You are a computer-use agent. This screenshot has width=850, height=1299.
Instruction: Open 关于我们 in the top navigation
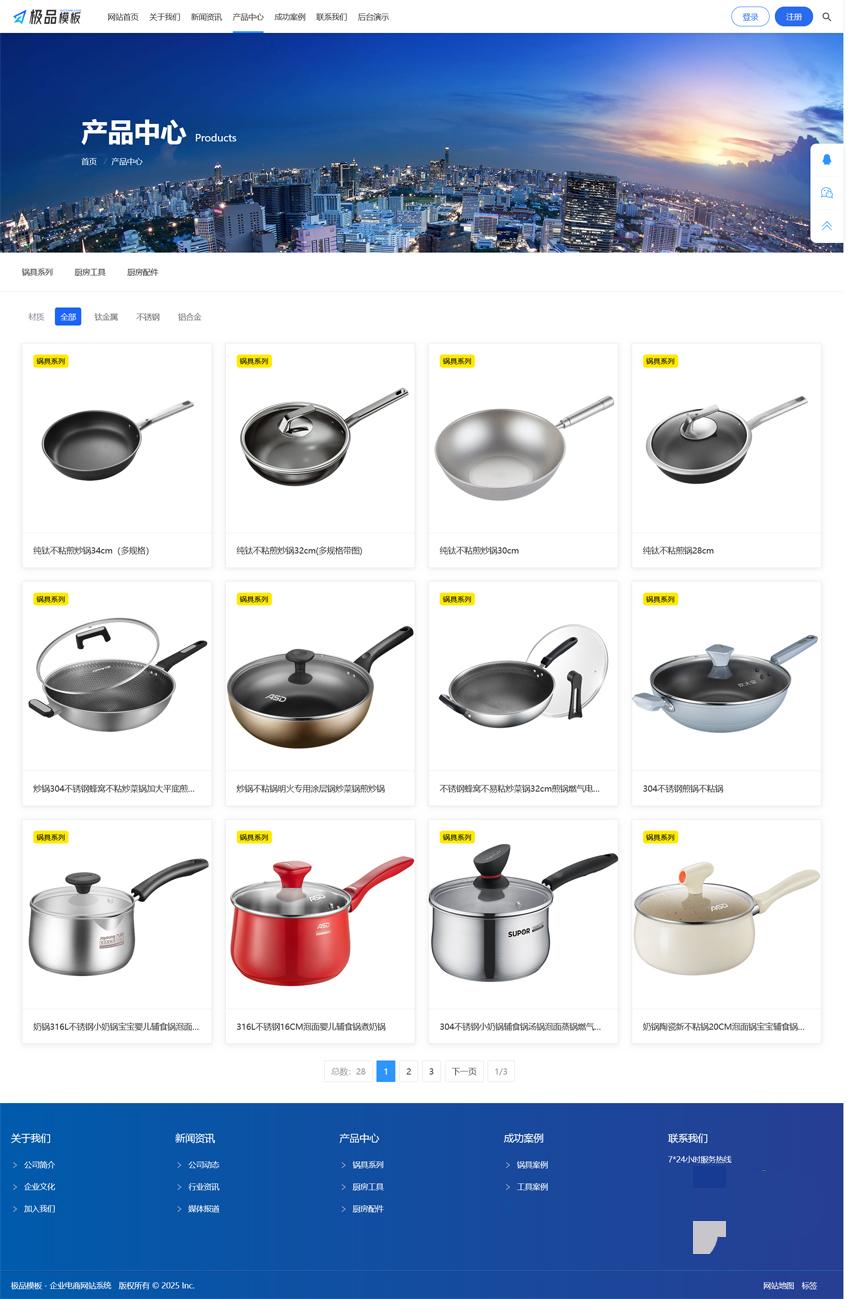pyautogui.click(x=165, y=17)
